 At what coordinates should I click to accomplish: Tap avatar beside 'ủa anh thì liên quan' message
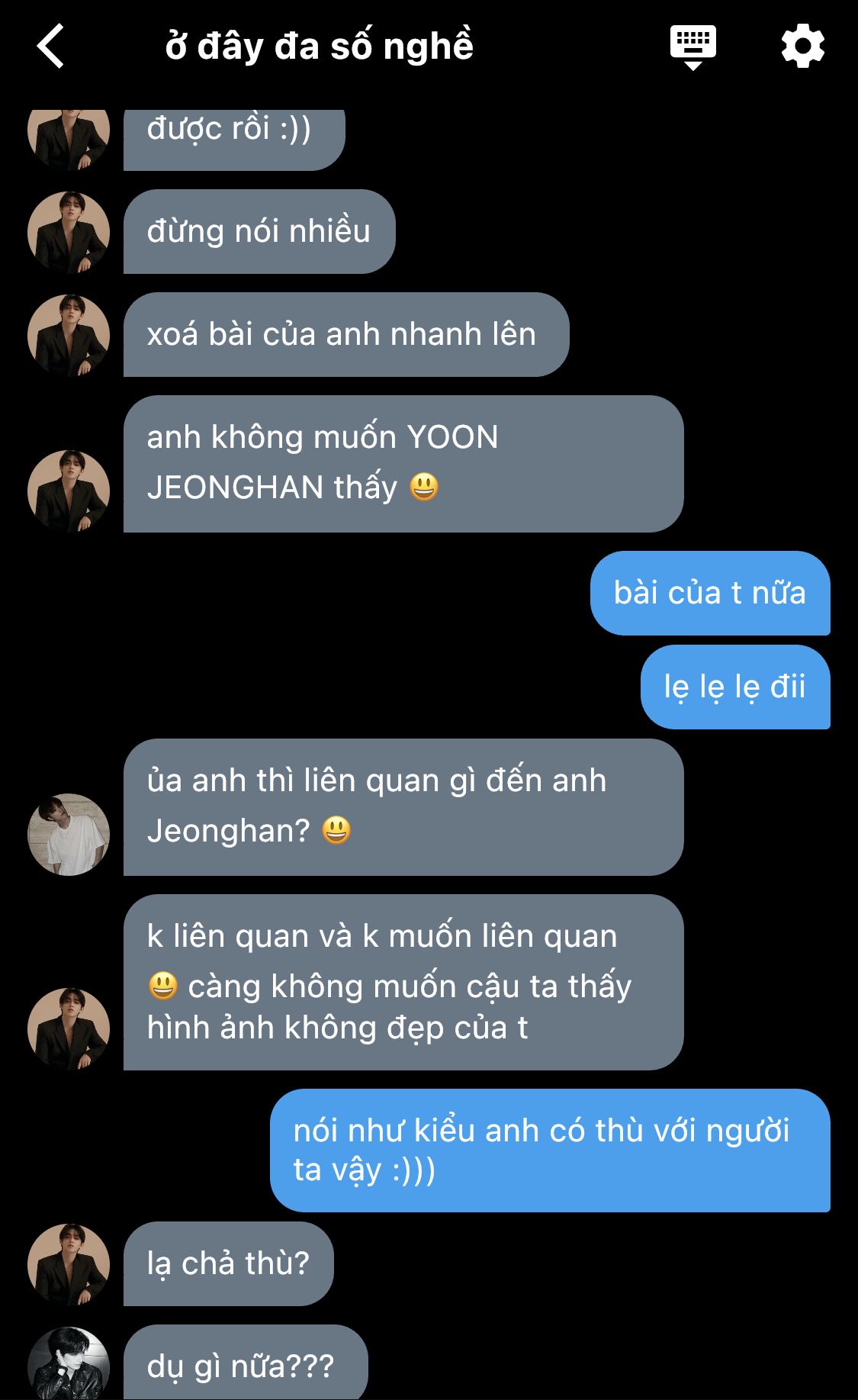[x=69, y=834]
